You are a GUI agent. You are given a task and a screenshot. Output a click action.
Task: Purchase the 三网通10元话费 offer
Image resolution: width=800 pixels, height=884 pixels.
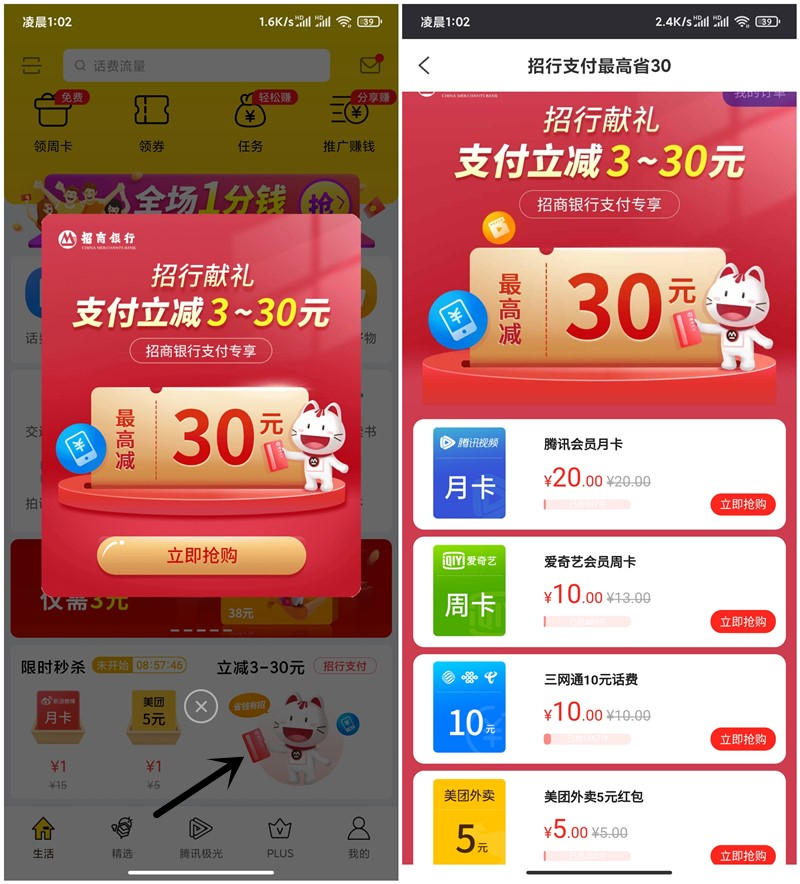pos(742,739)
